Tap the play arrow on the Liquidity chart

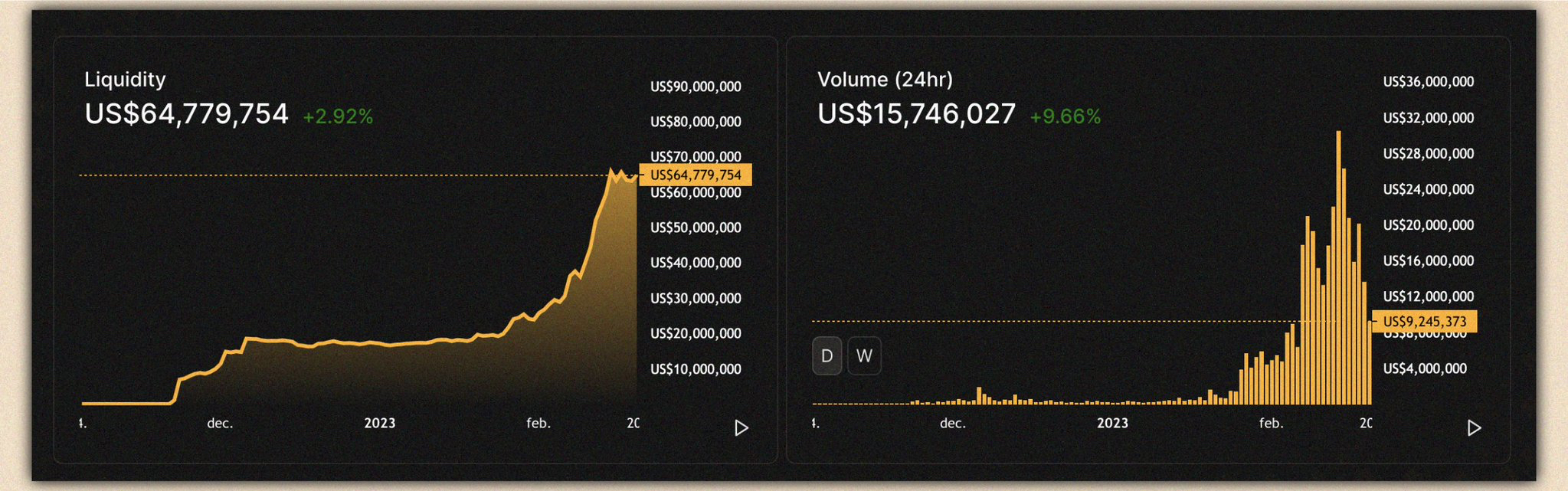pyautogui.click(x=741, y=428)
